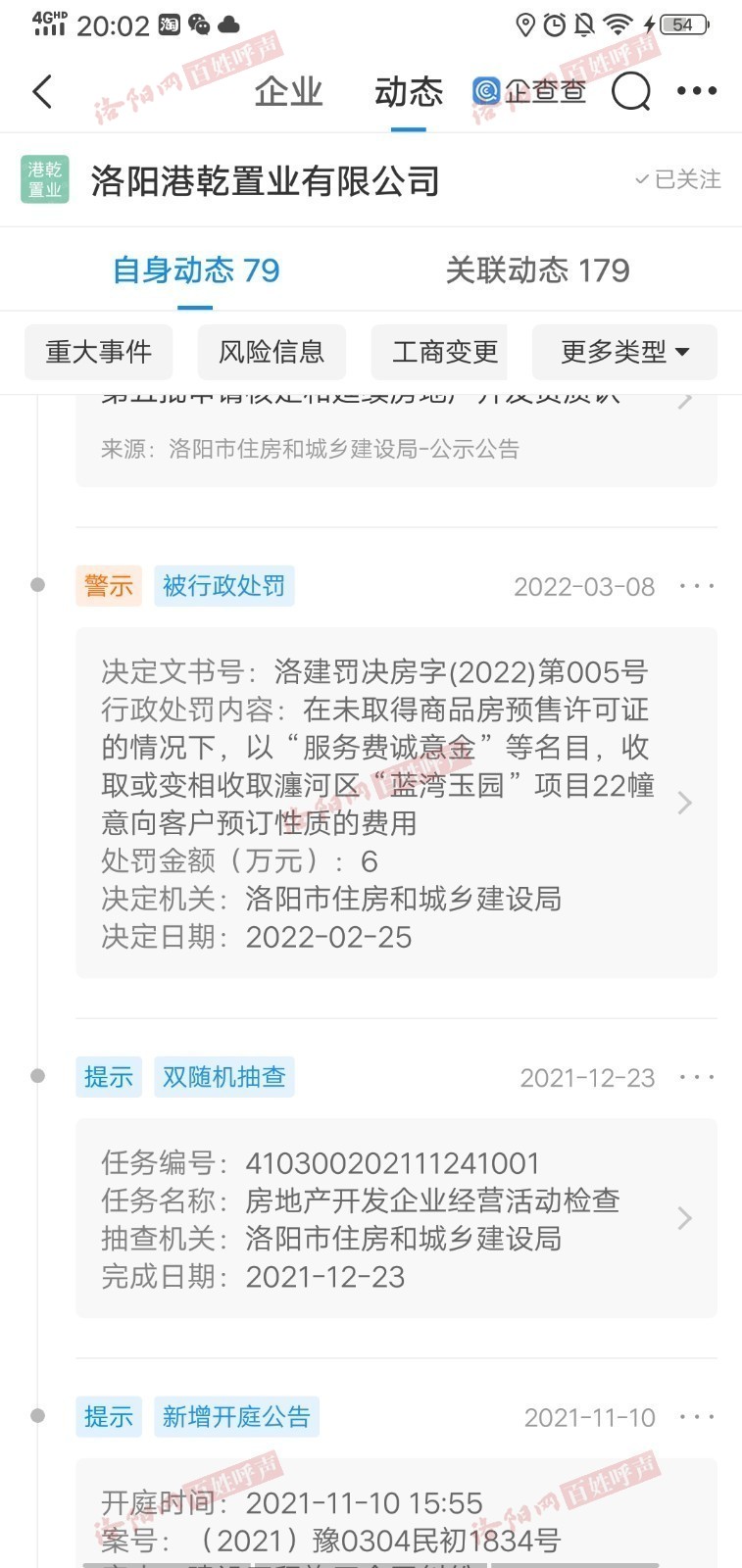Switch to 关联动态 179 tab
This screenshot has width=742, height=1568.
537,269
